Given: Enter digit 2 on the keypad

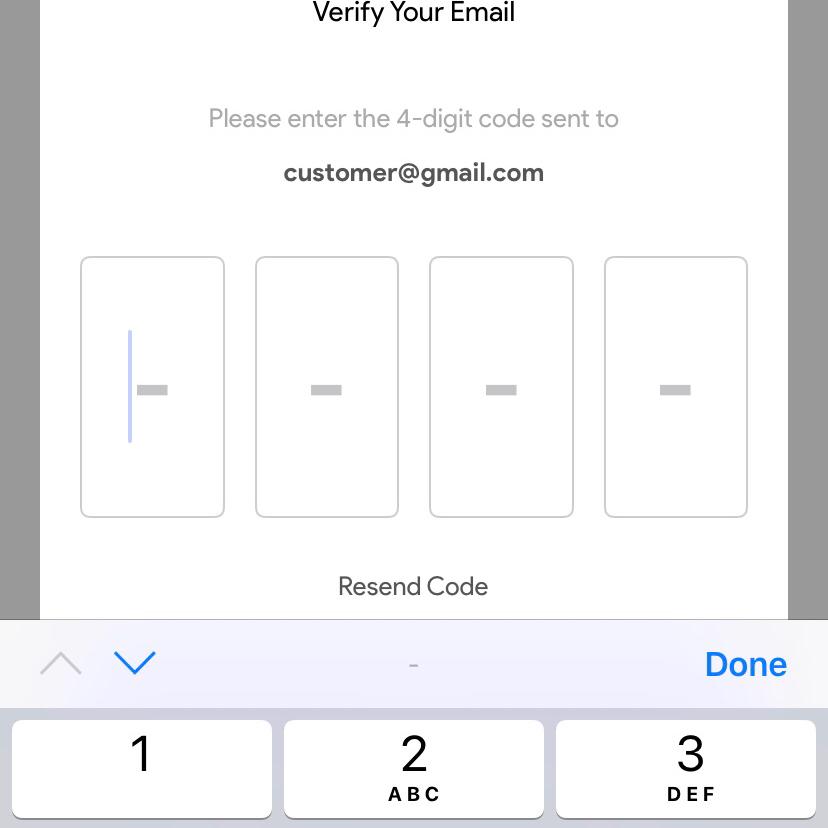Looking at the screenshot, I should (x=414, y=767).
